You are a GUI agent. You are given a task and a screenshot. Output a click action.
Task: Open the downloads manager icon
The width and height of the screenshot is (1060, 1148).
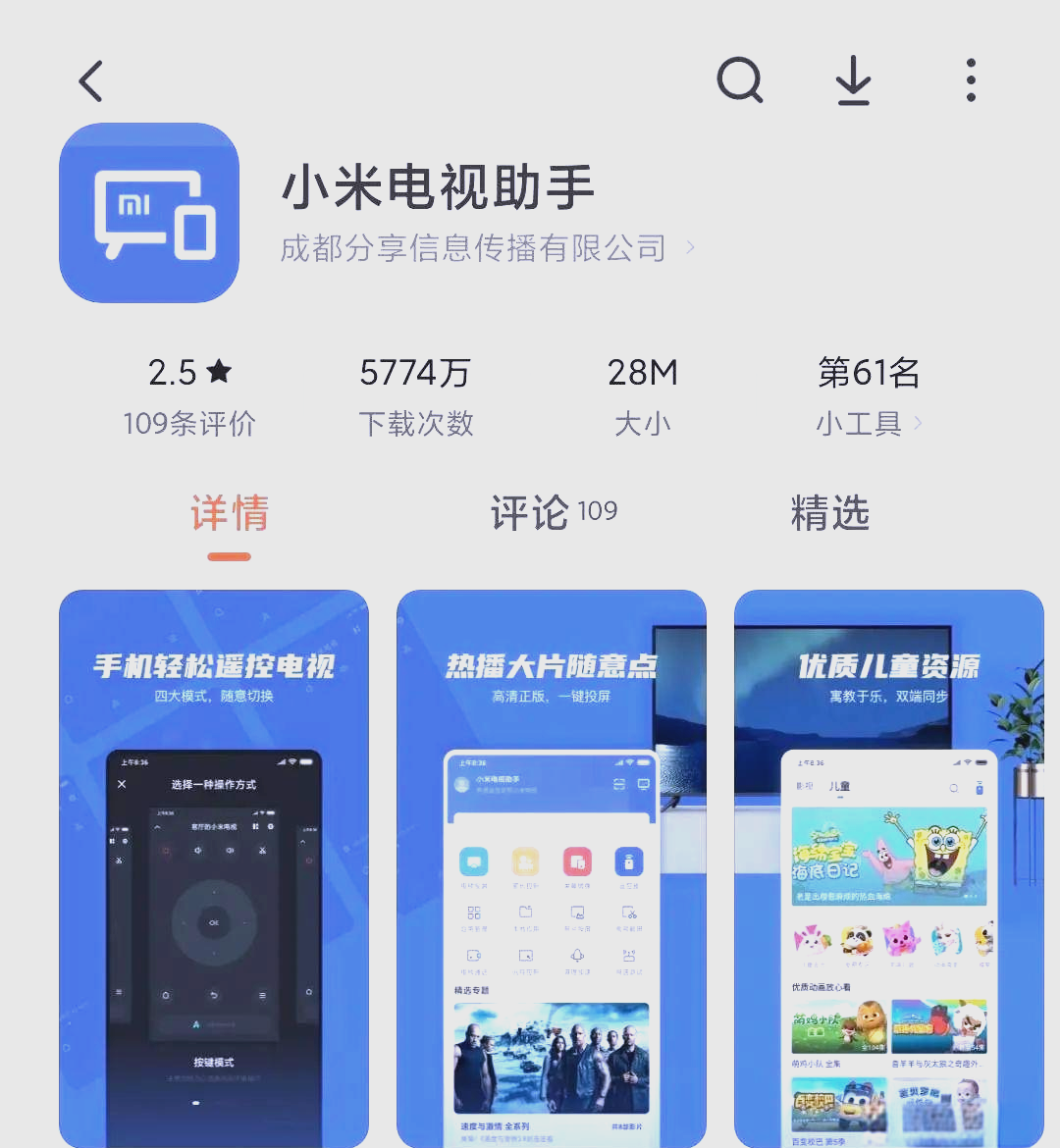pos(853,80)
